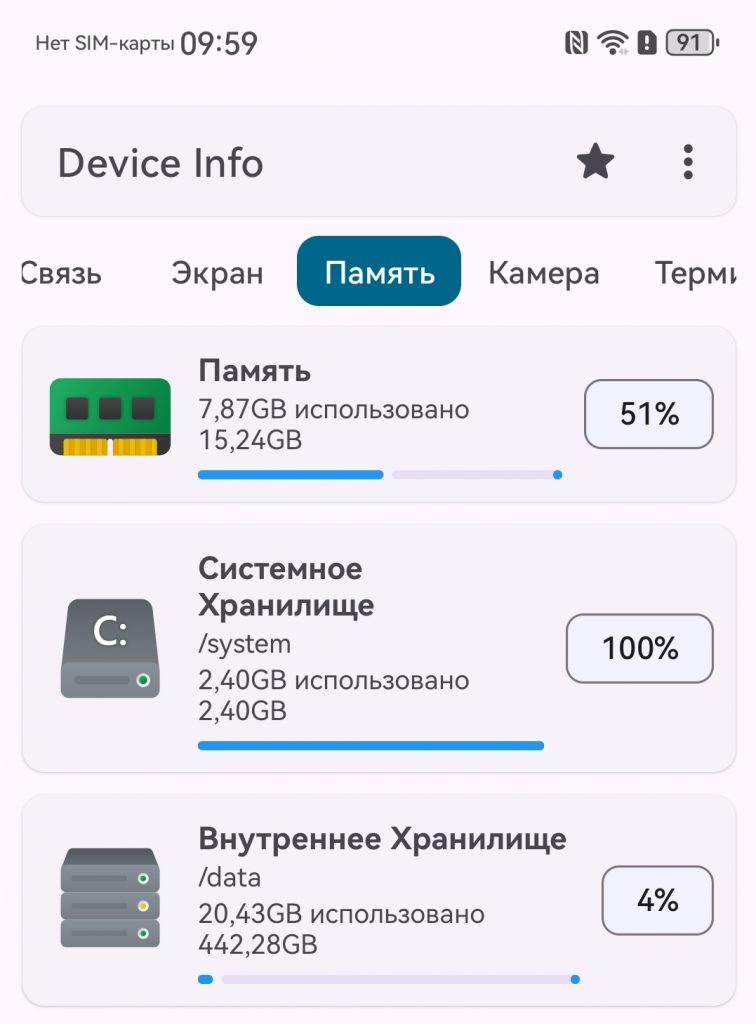
Task: Tap the star favorite icon in the header
Action: (x=595, y=161)
